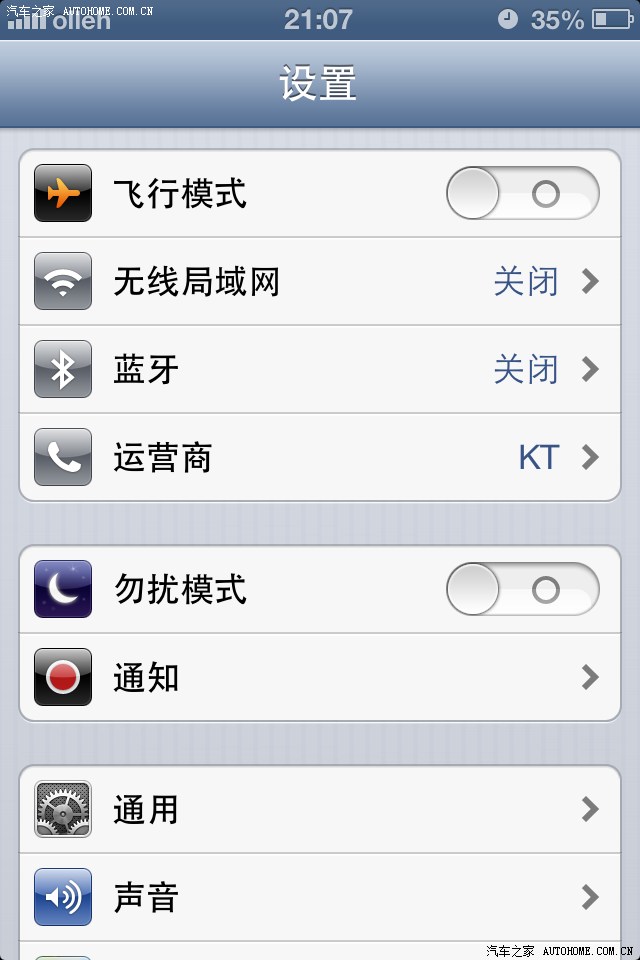Turn on the 飞行模式 airplane mode switch
Screen dimensions: 640x960
[x=522, y=193]
